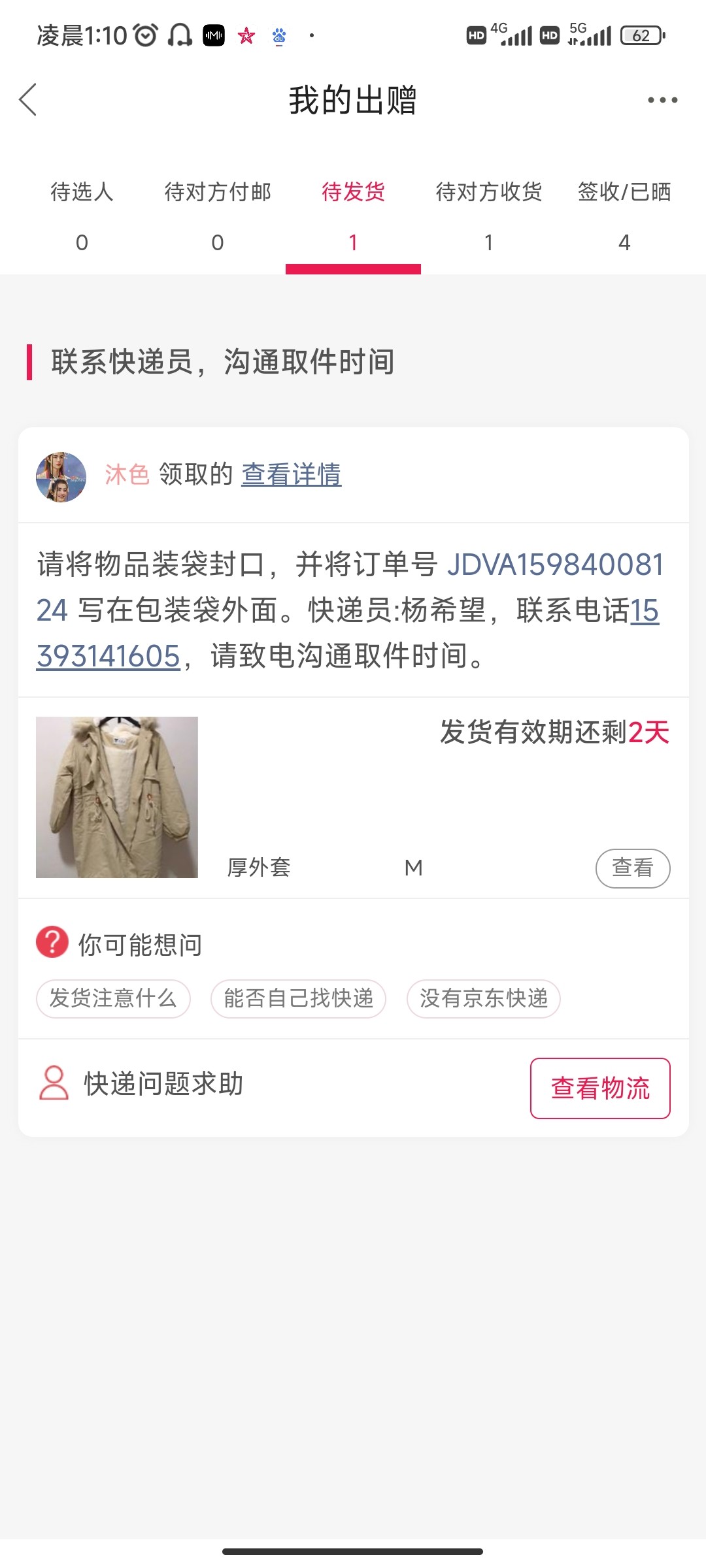Call the courier's phone number link

[x=109, y=655]
